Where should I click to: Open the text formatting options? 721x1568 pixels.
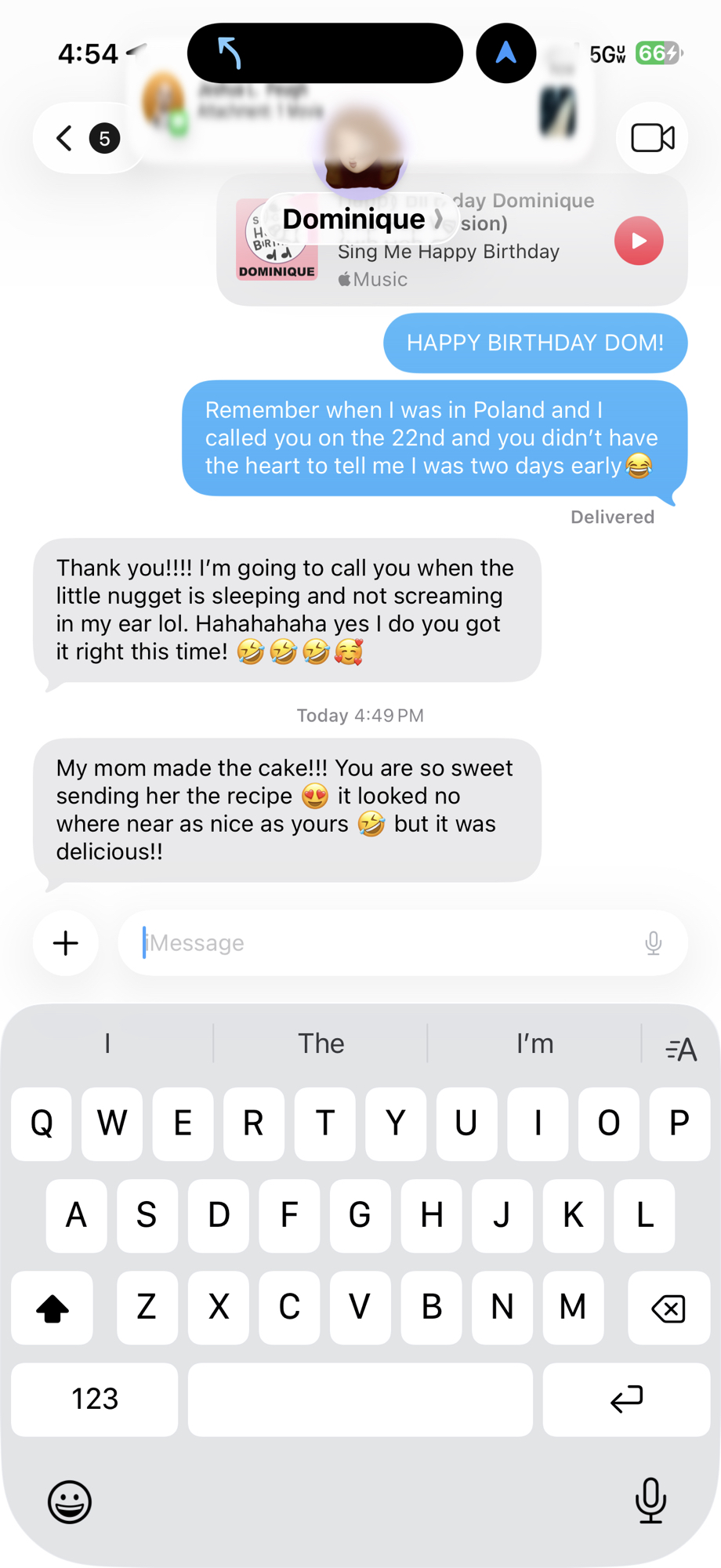point(680,1048)
